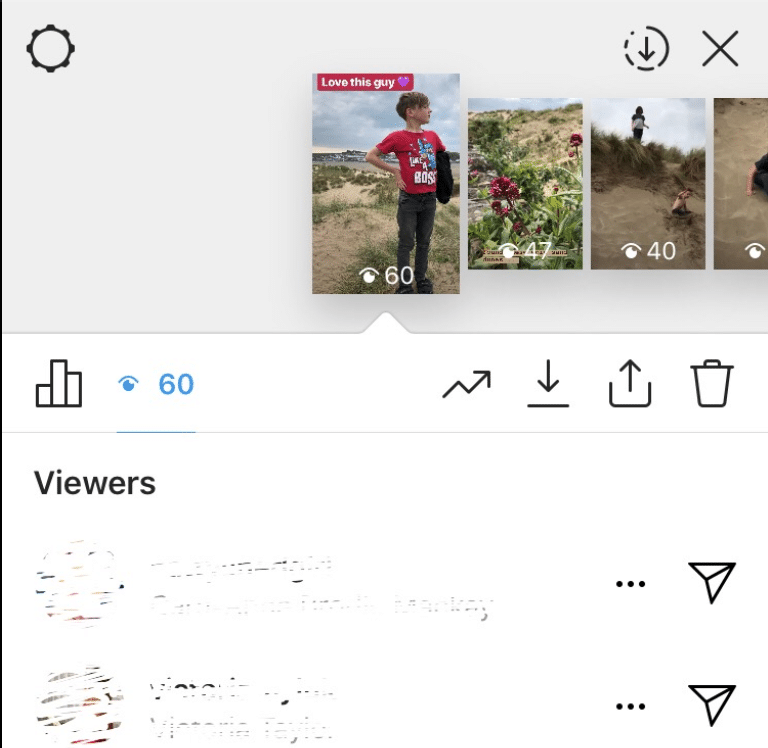
Task: Open story settings gear icon
Action: [x=51, y=48]
